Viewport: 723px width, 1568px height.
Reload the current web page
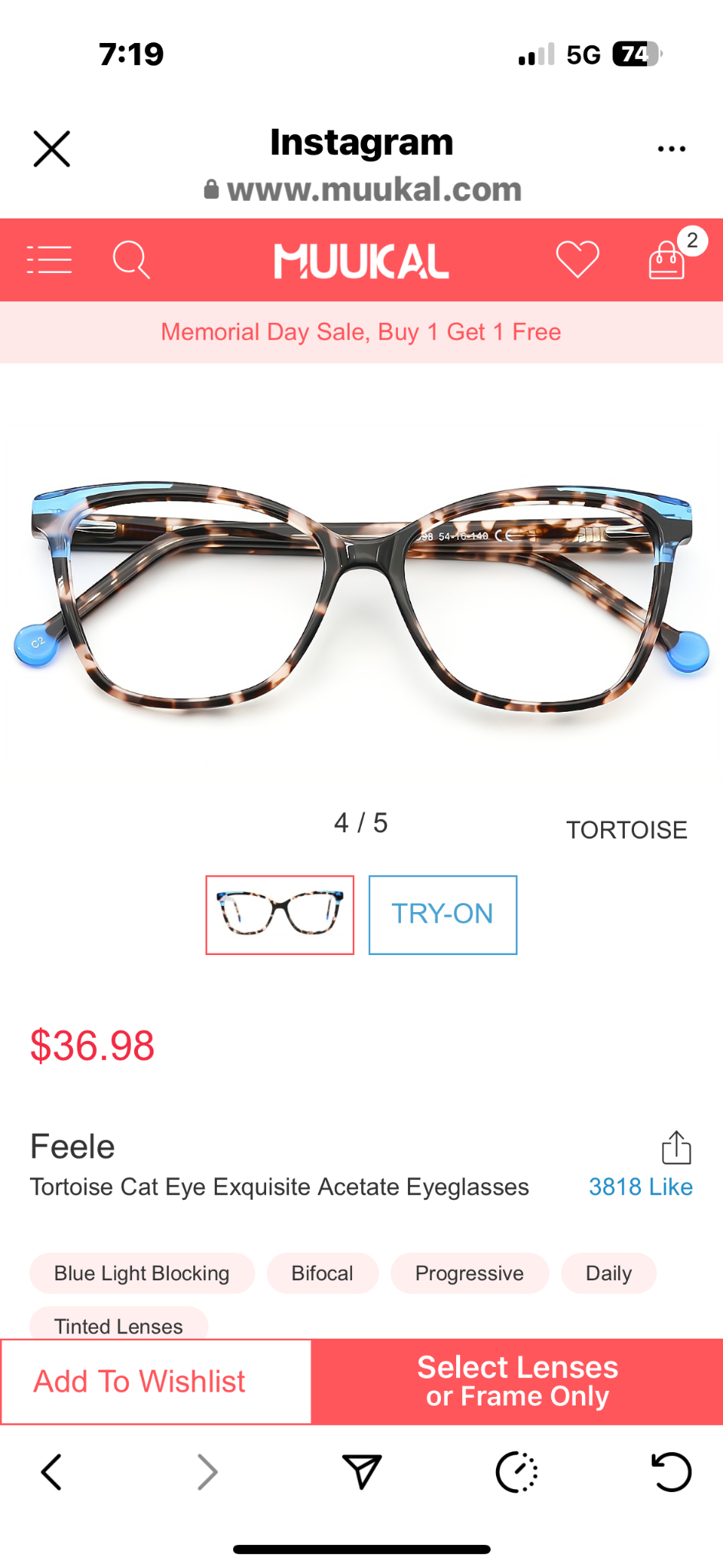671,1471
